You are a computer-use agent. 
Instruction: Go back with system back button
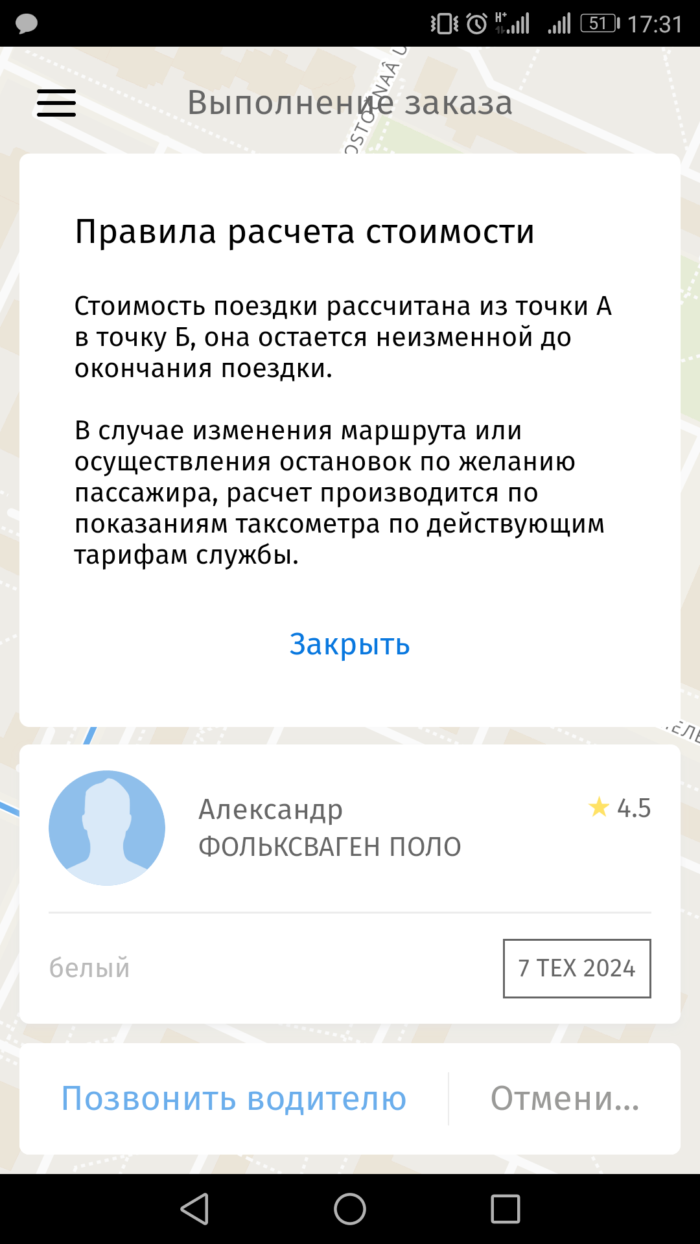194,1208
